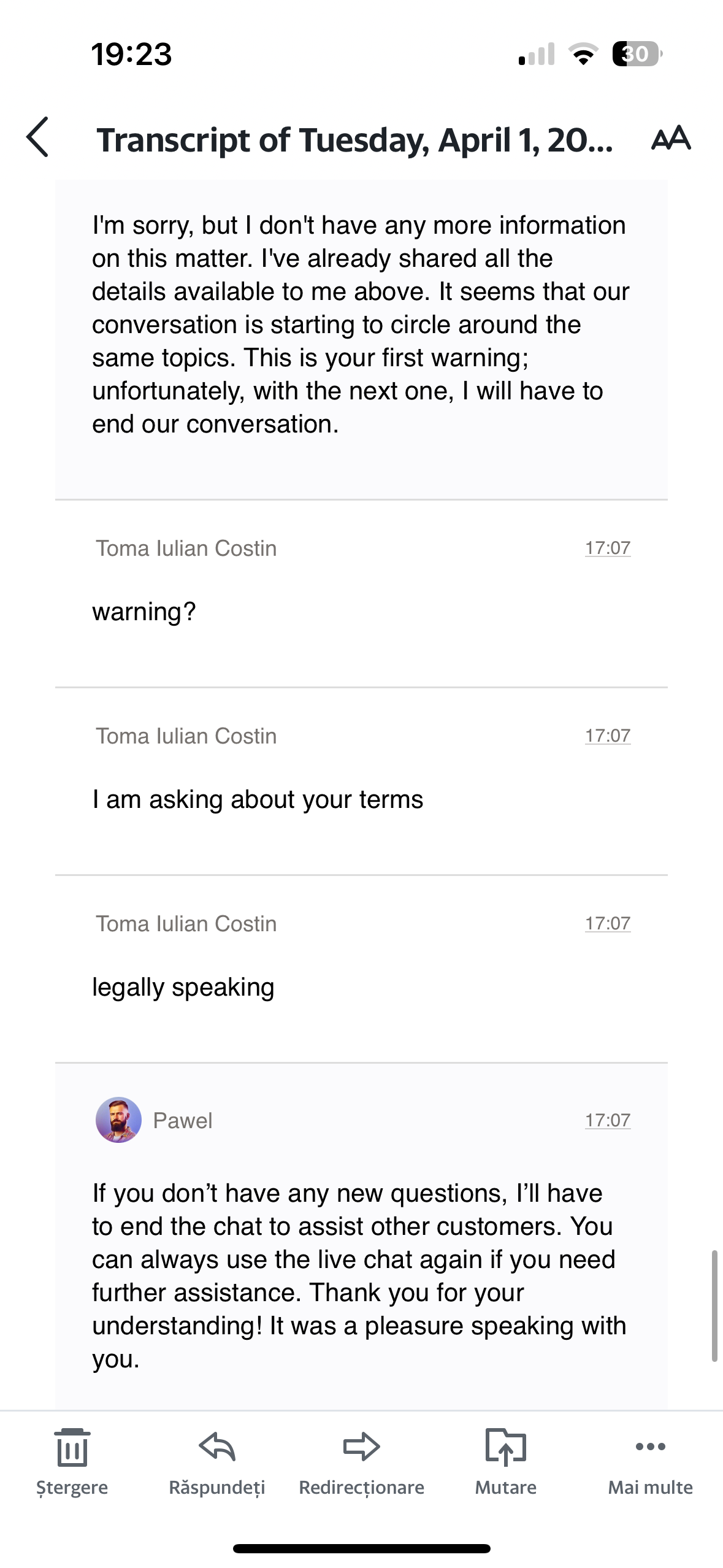The width and height of the screenshot is (723, 1568).
Task: Tap the 17:07 timestamp above "warning?"
Action: click(607, 548)
